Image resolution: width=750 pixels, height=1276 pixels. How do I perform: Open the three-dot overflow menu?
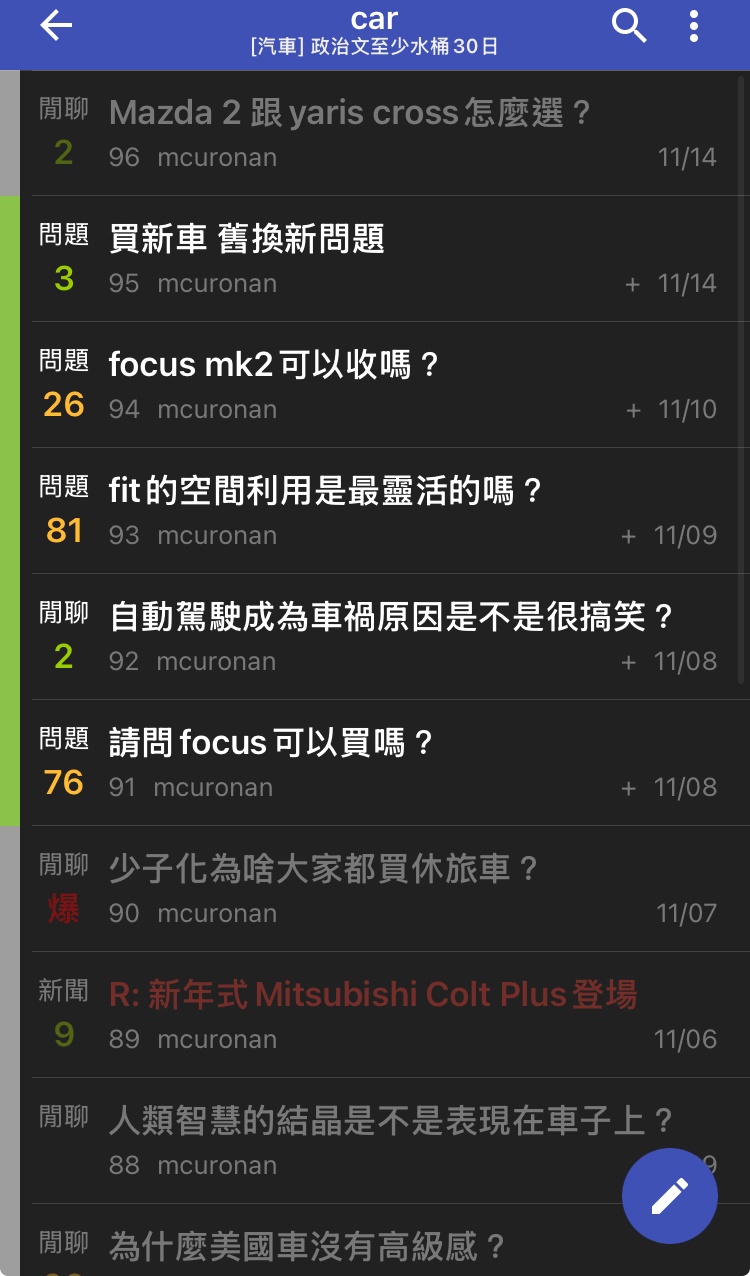tap(694, 27)
